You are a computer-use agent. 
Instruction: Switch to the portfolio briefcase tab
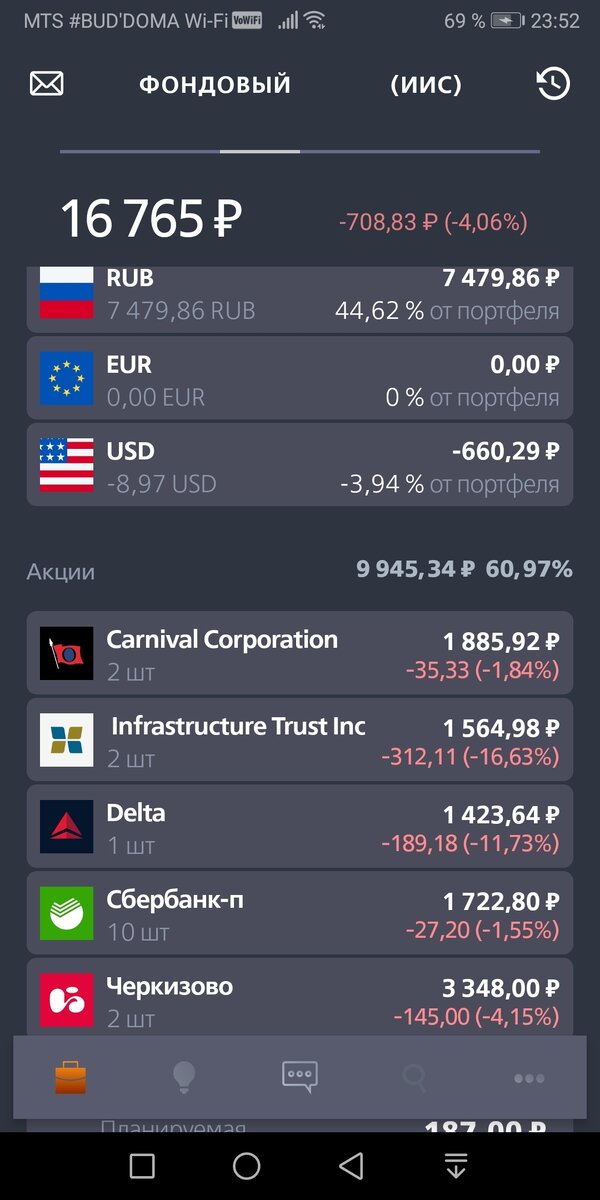pyautogui.click(x=70, y=1078)
